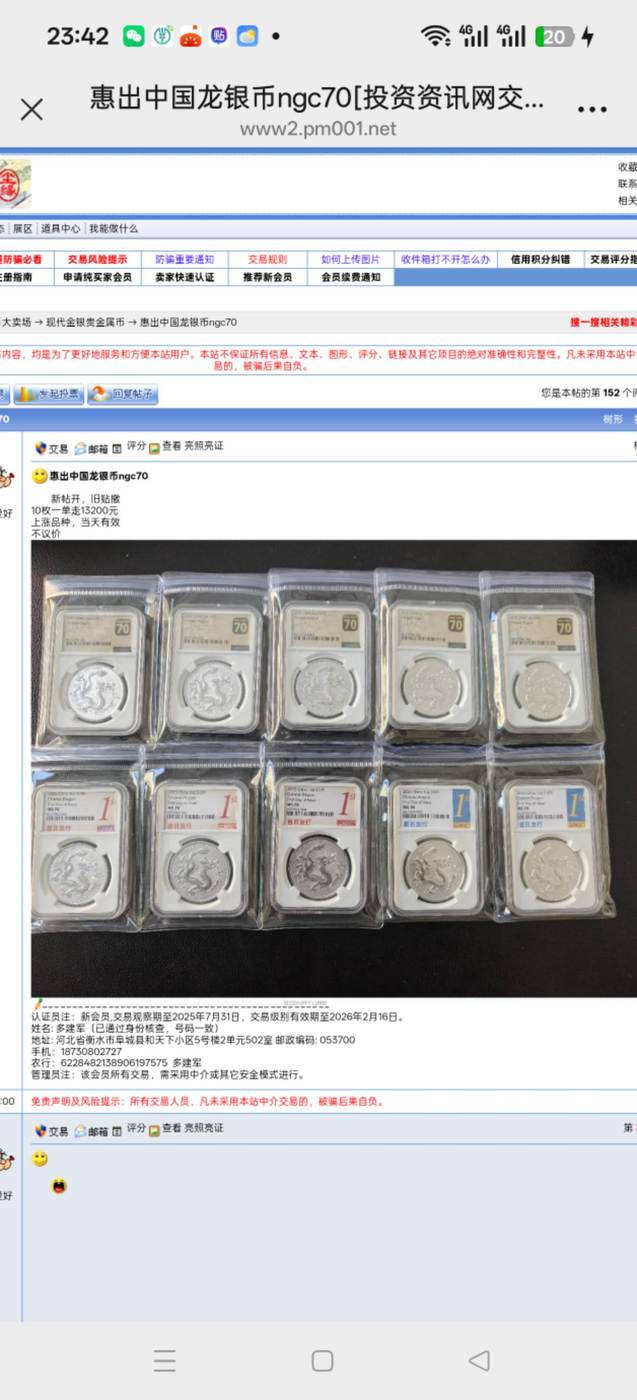Open 收件箱打不开怎么办 help link
This screenshot has height=1400, width=637.
445,259
